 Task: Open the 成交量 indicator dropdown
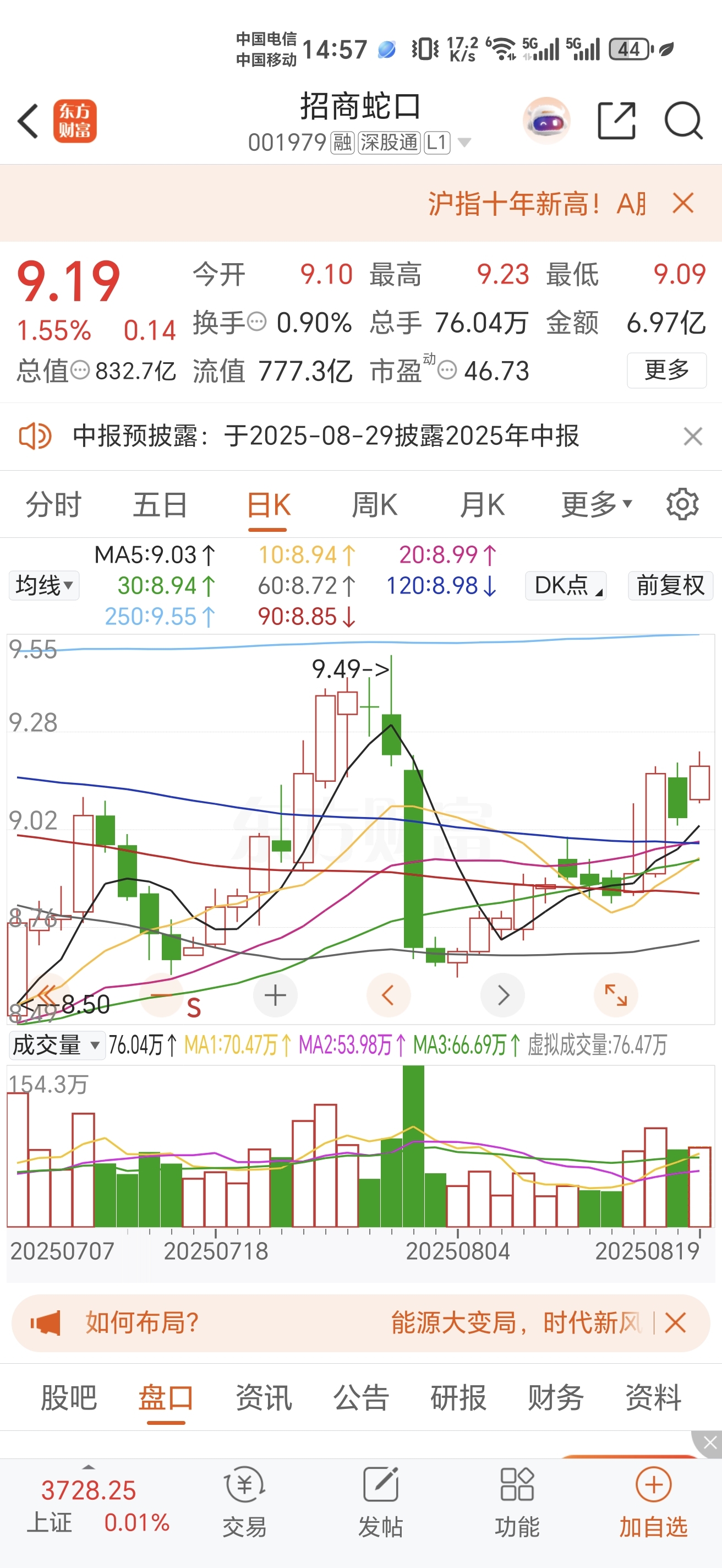[57, 1045]
